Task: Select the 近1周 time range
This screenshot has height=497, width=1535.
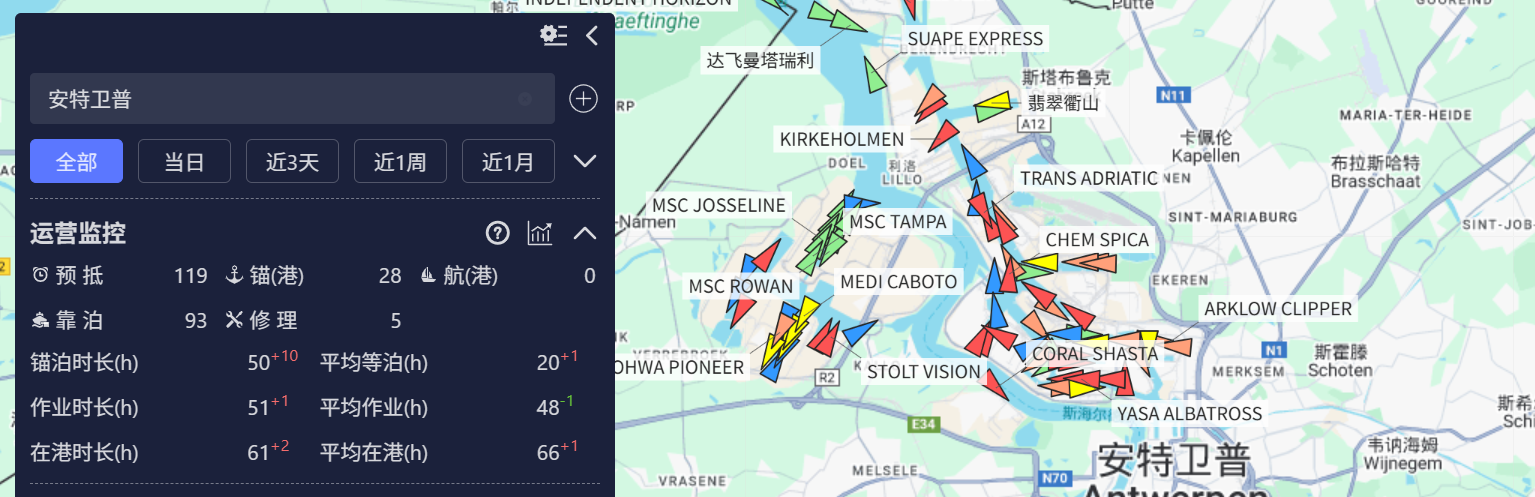Action: pyautogui.click(x=400, y=161)
